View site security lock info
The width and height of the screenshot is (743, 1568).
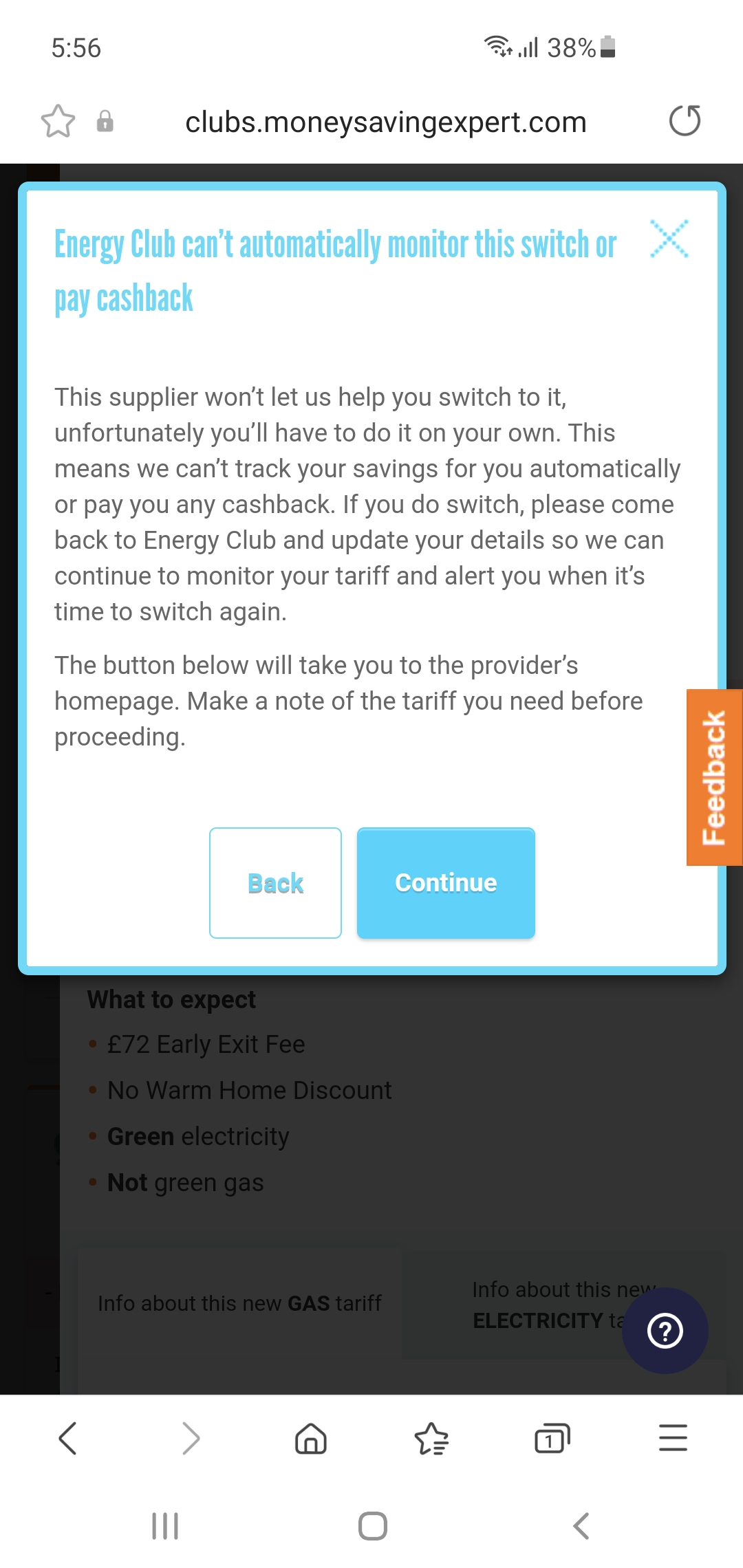pyautogui.click(x=105, y=122)
